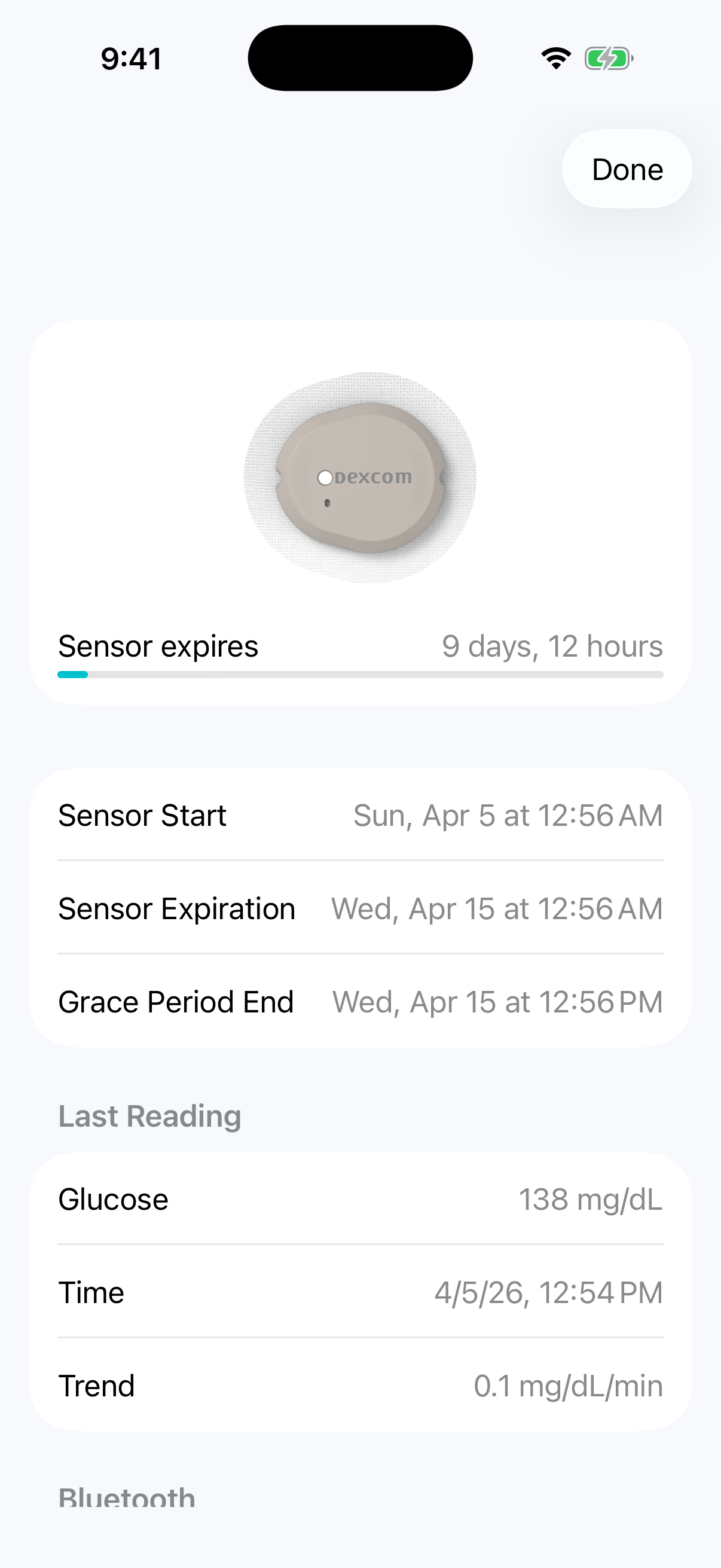Image resolution: width=721 pixels, height=1568 pixels.
Task: Tap the sensor's white indicator dot
Action: (x=325, y=477)
